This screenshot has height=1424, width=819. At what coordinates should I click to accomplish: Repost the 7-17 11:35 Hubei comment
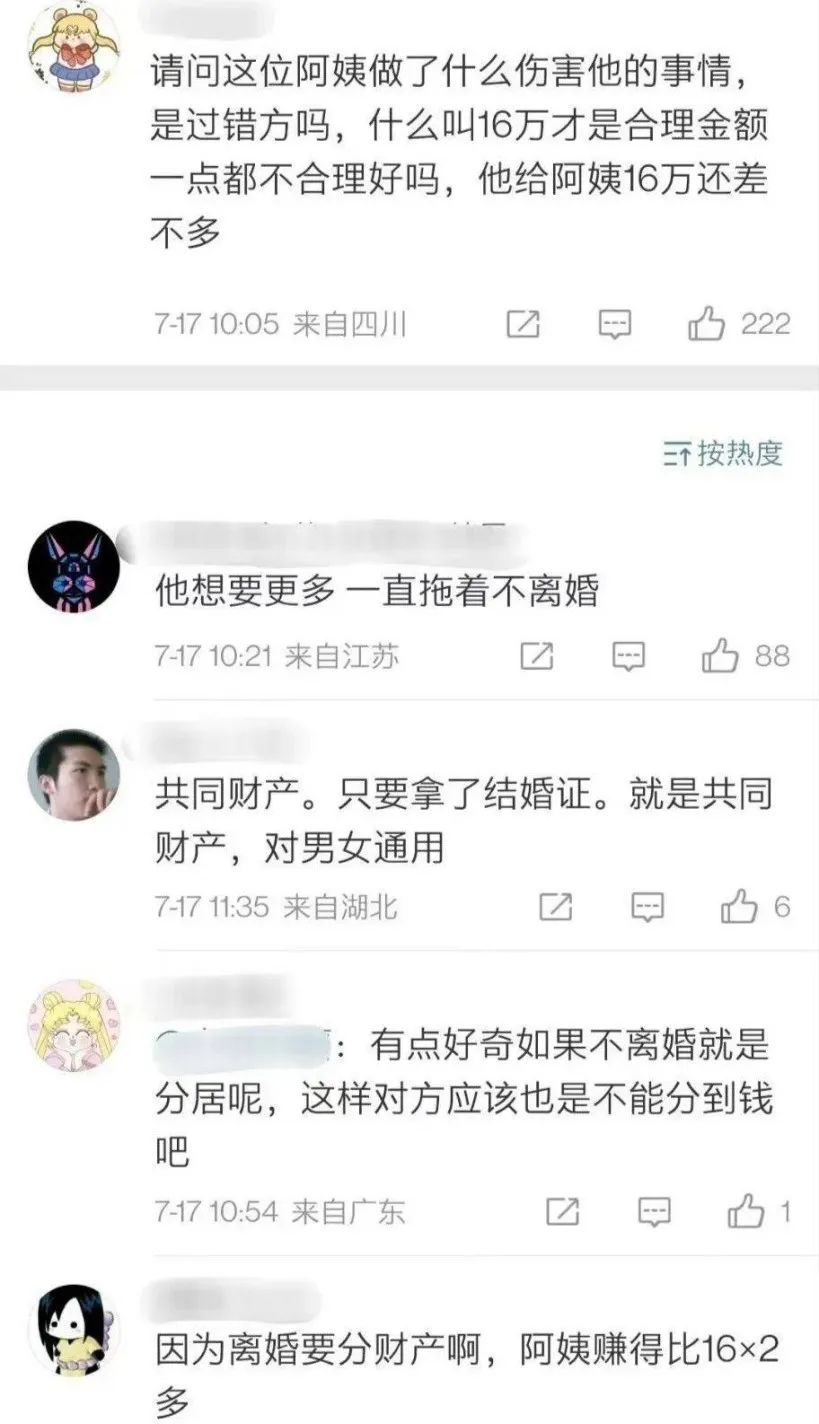556,907
